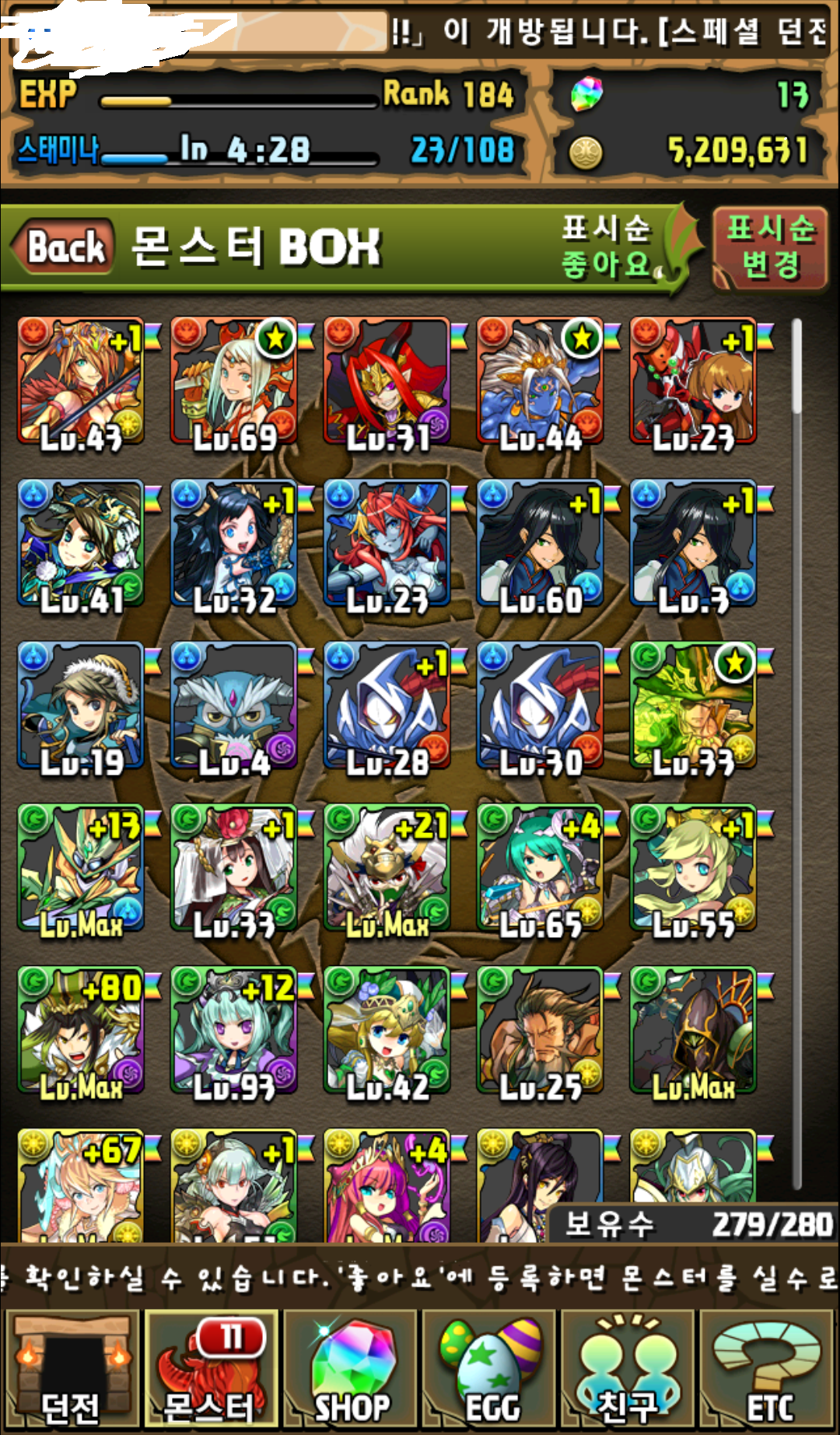The width and height of the screenshot is (840, 1435).
Task: Open the fire monster at Lv.43
Action: coord(81,381)
